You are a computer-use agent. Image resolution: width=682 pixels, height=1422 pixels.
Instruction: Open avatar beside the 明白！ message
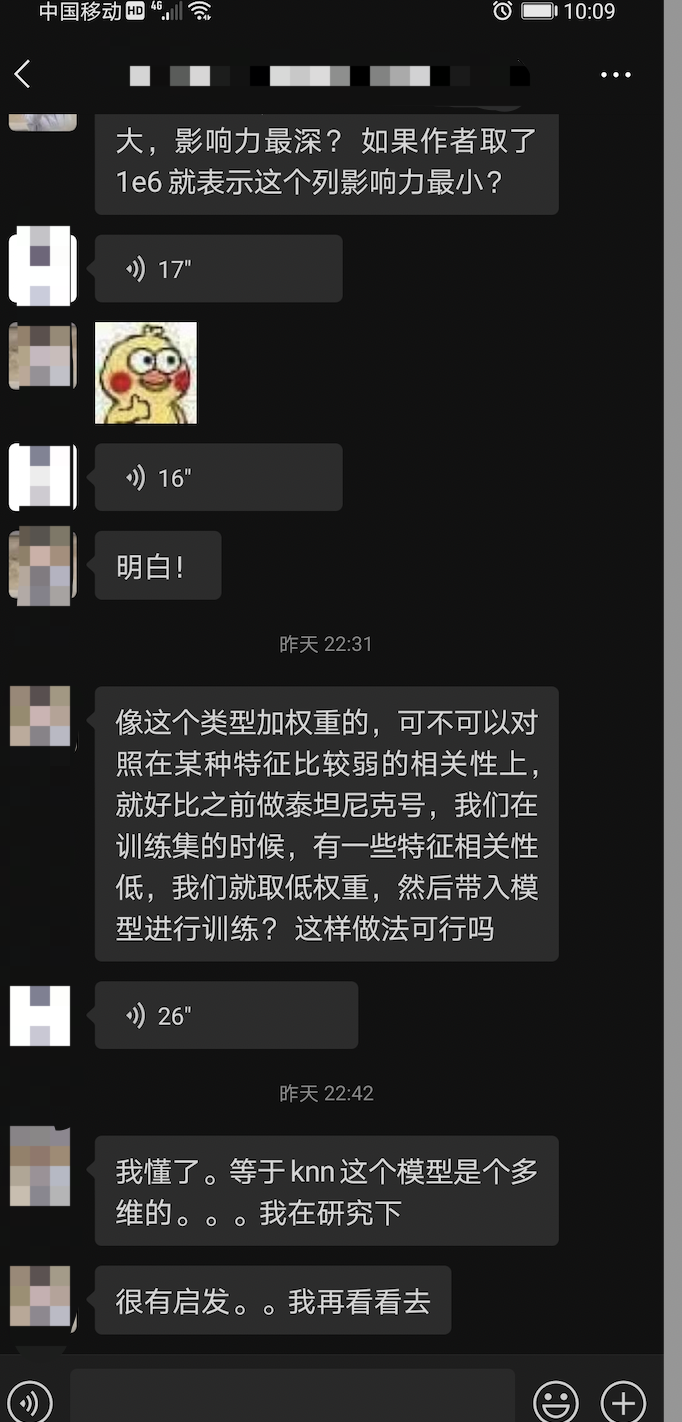click(42, 566)
